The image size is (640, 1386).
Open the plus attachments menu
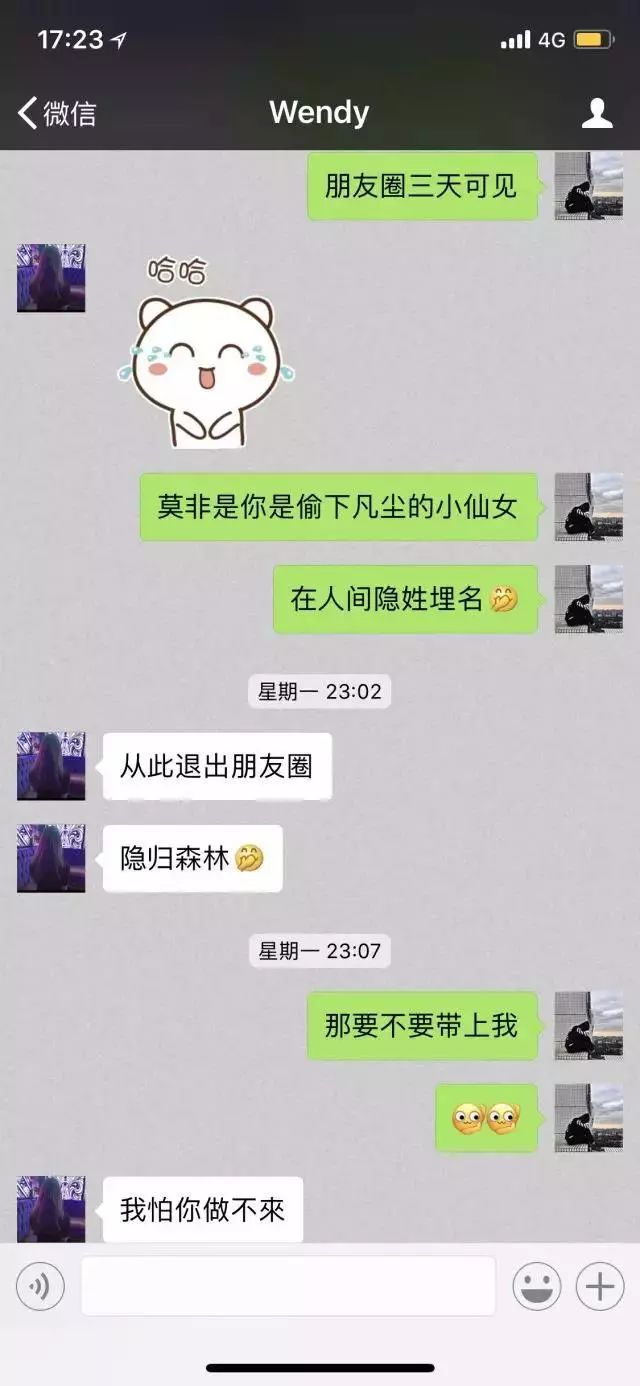click(600, 1286)
